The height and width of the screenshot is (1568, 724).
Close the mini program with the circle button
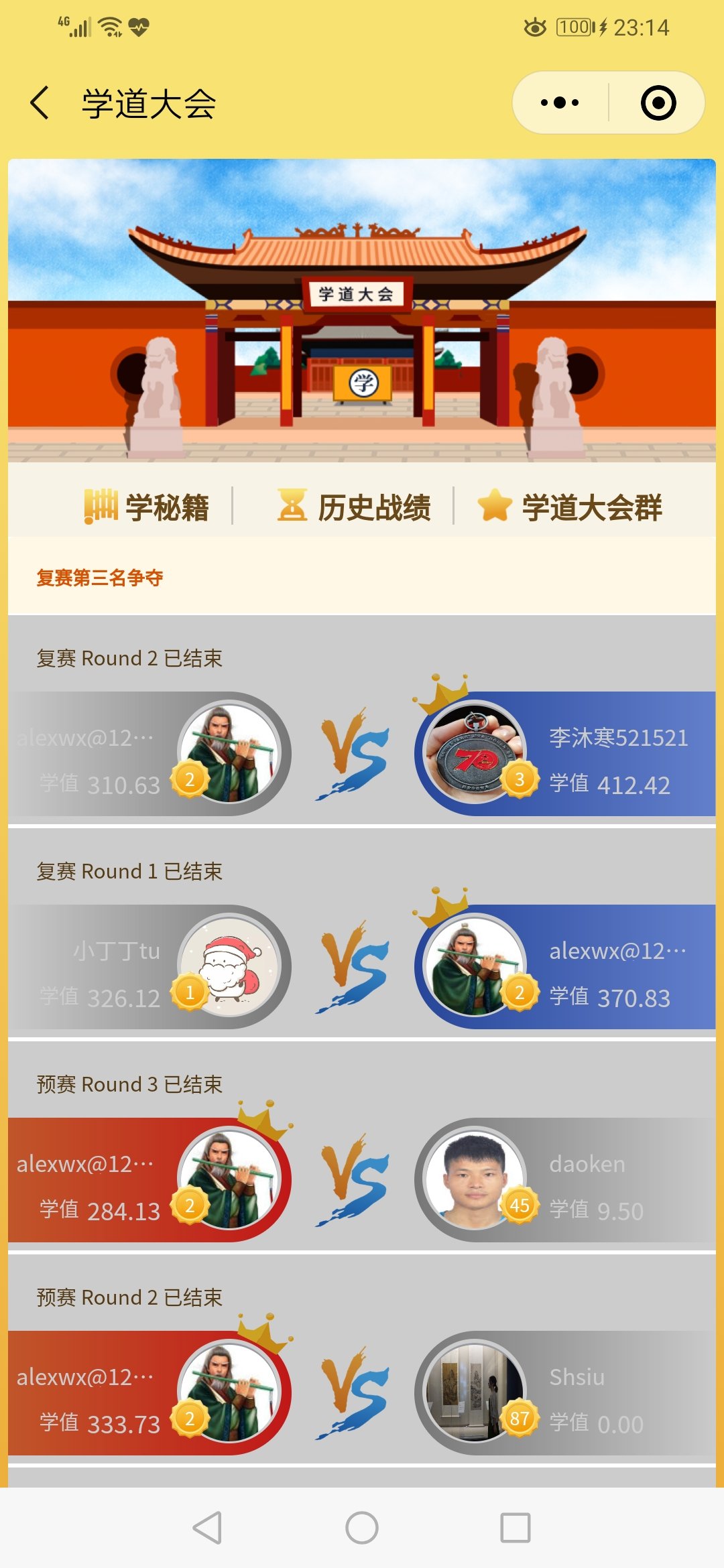(658, 103)
